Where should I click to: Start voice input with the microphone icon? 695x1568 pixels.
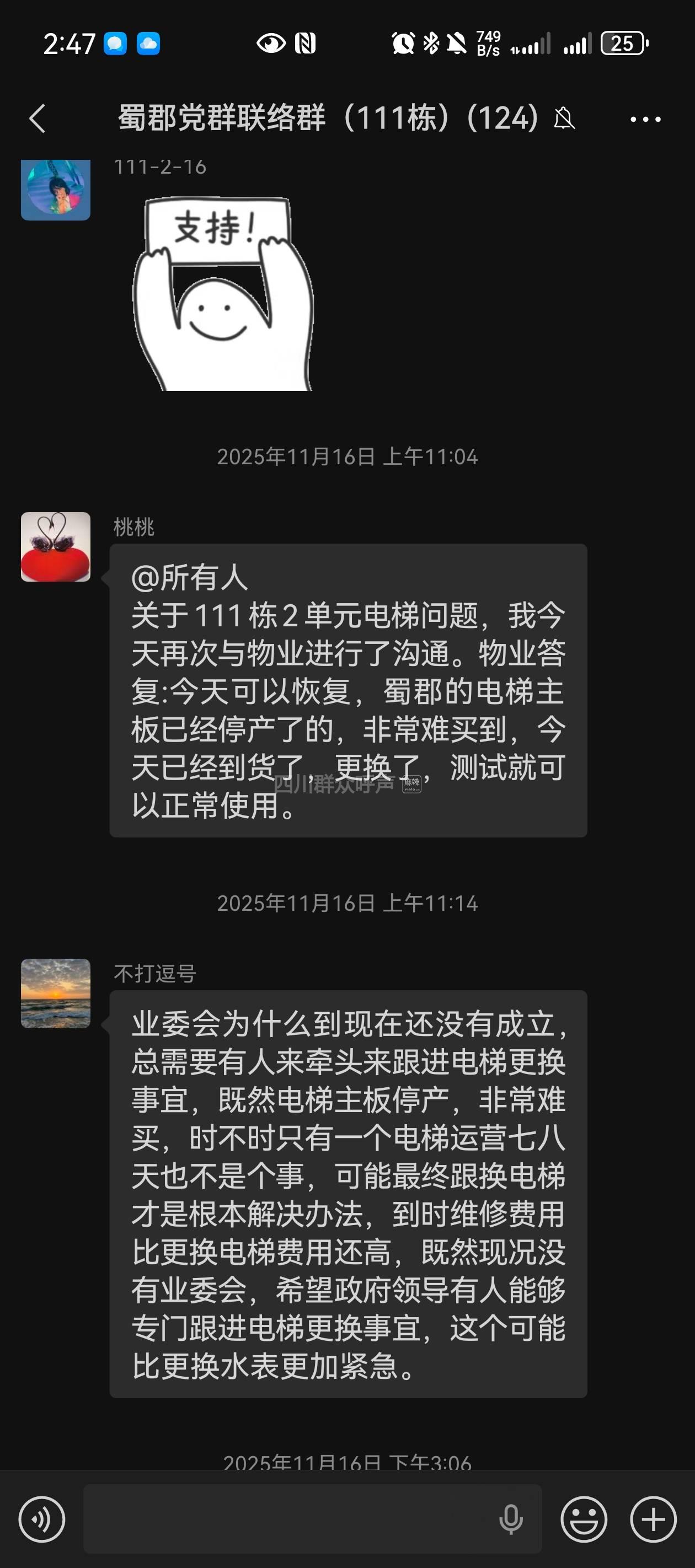click(x=510, y=1519)
